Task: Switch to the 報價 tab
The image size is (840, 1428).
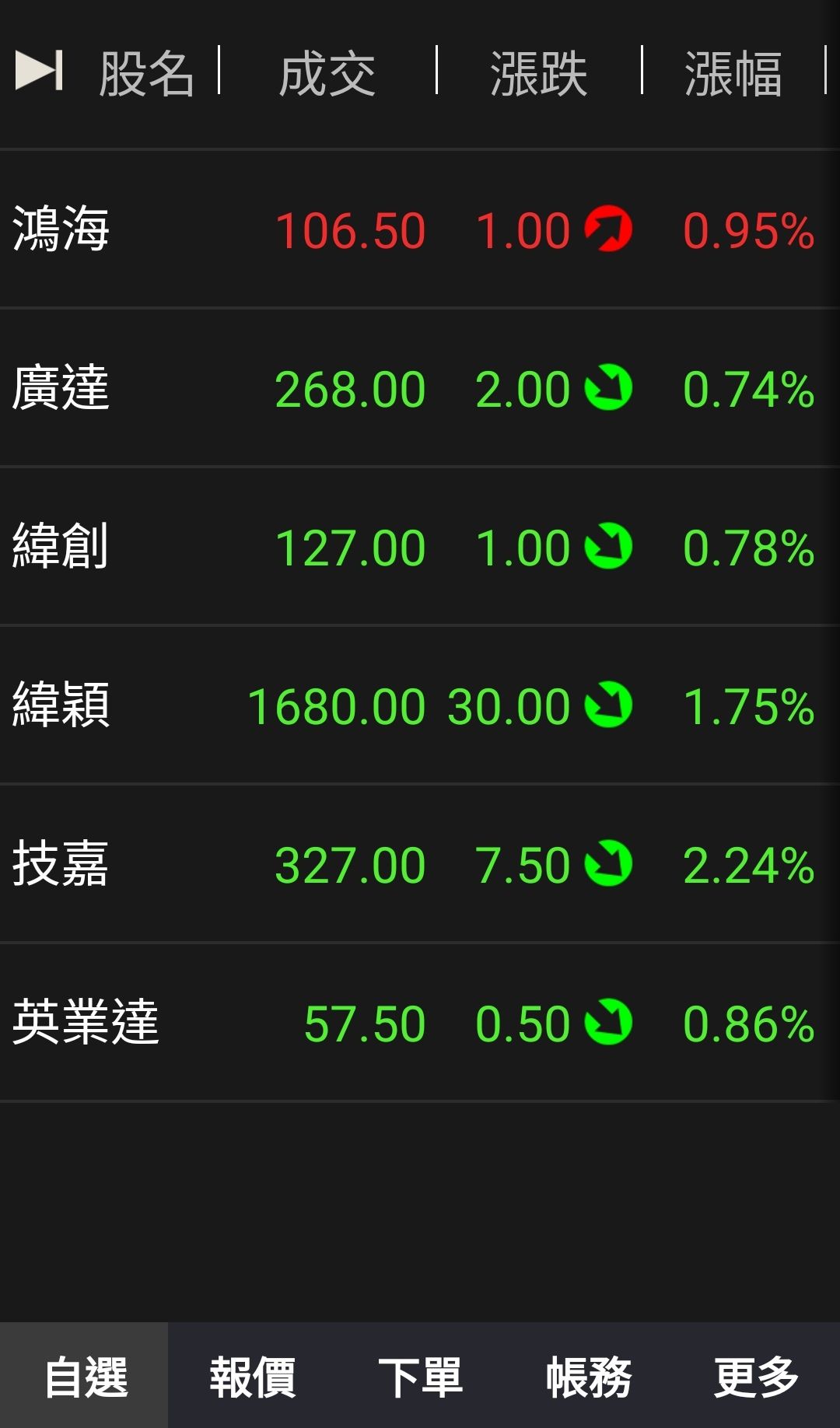Action: [x=252, y=1377]
